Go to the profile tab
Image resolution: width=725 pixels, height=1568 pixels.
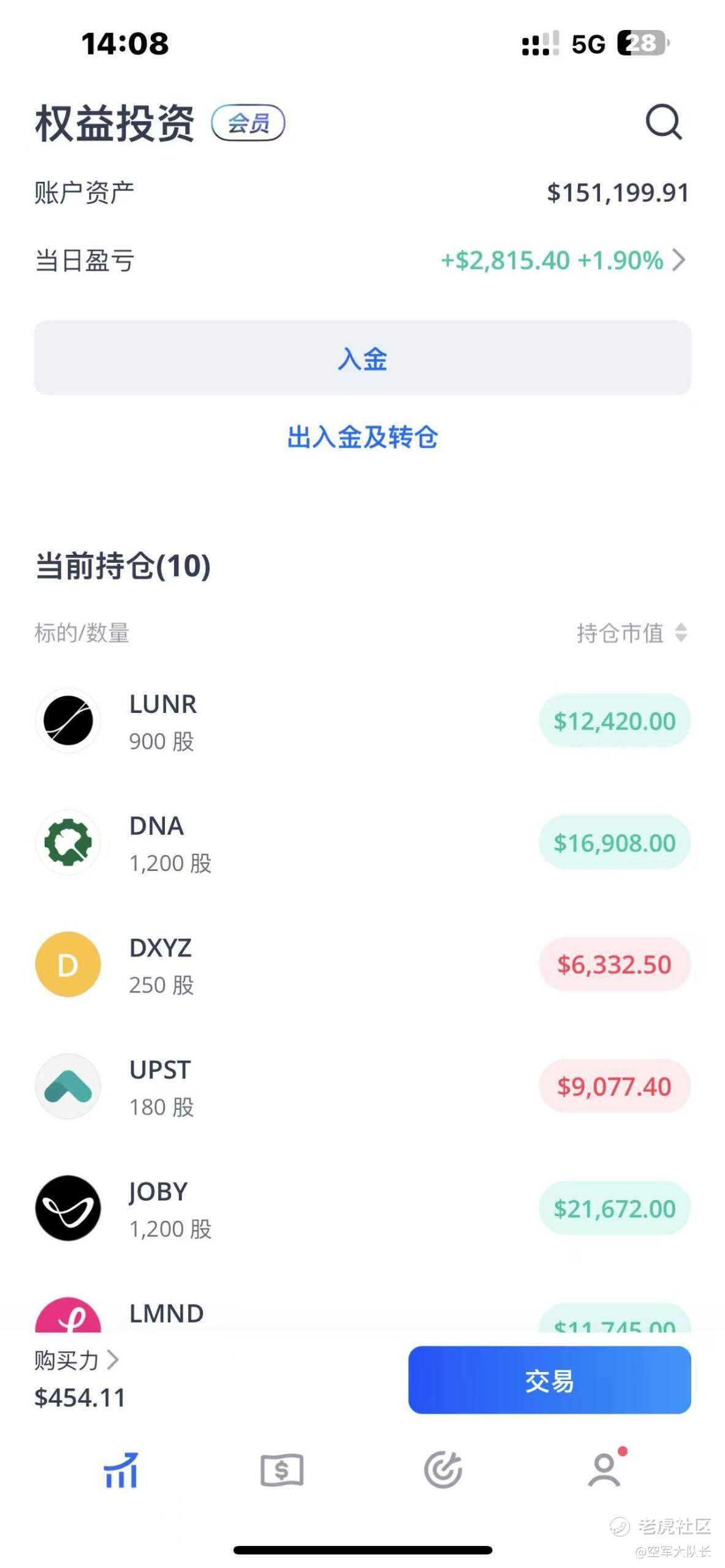[x=605, y=1470]
